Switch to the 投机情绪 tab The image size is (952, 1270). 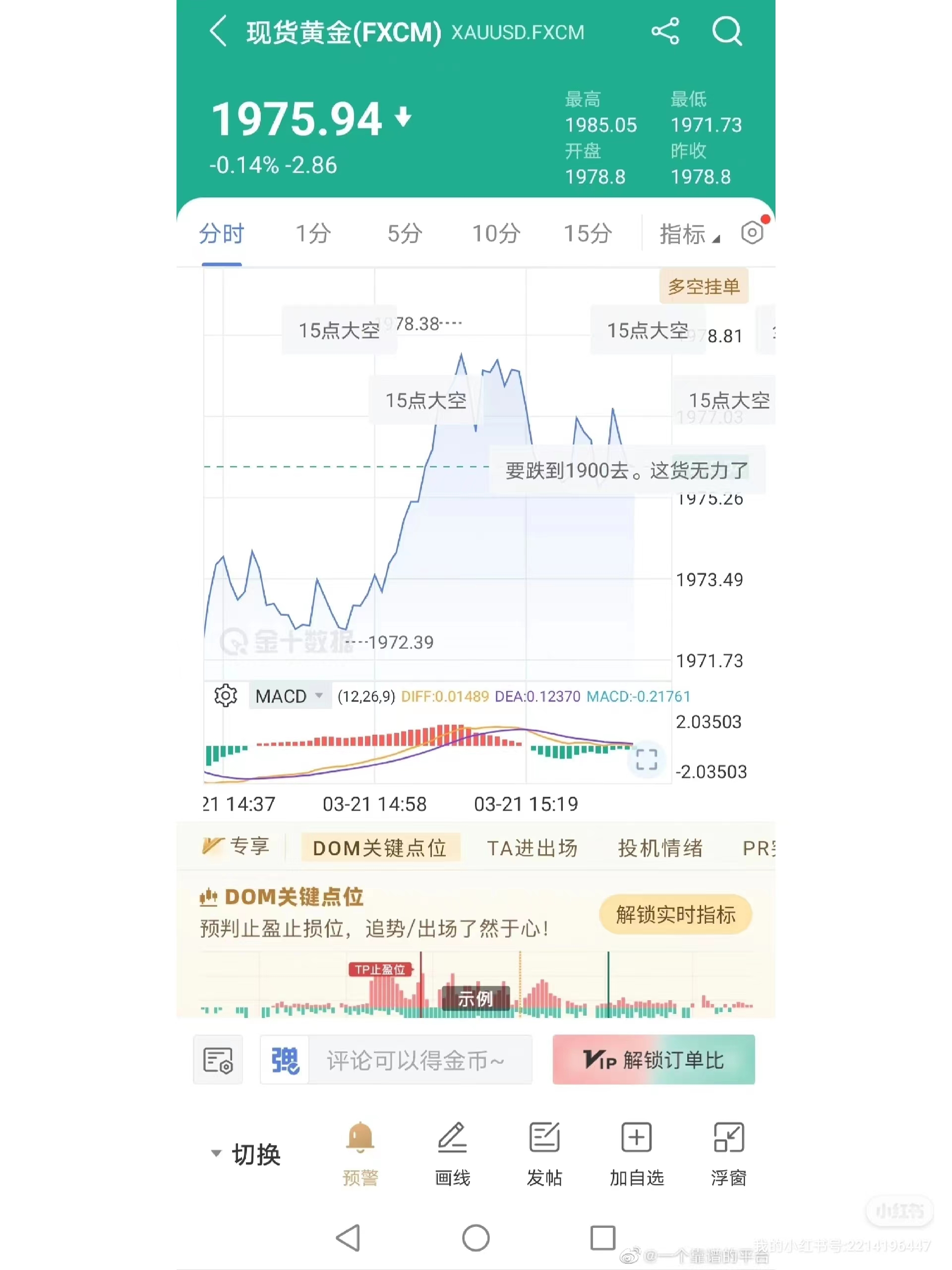tap(660, 847)
